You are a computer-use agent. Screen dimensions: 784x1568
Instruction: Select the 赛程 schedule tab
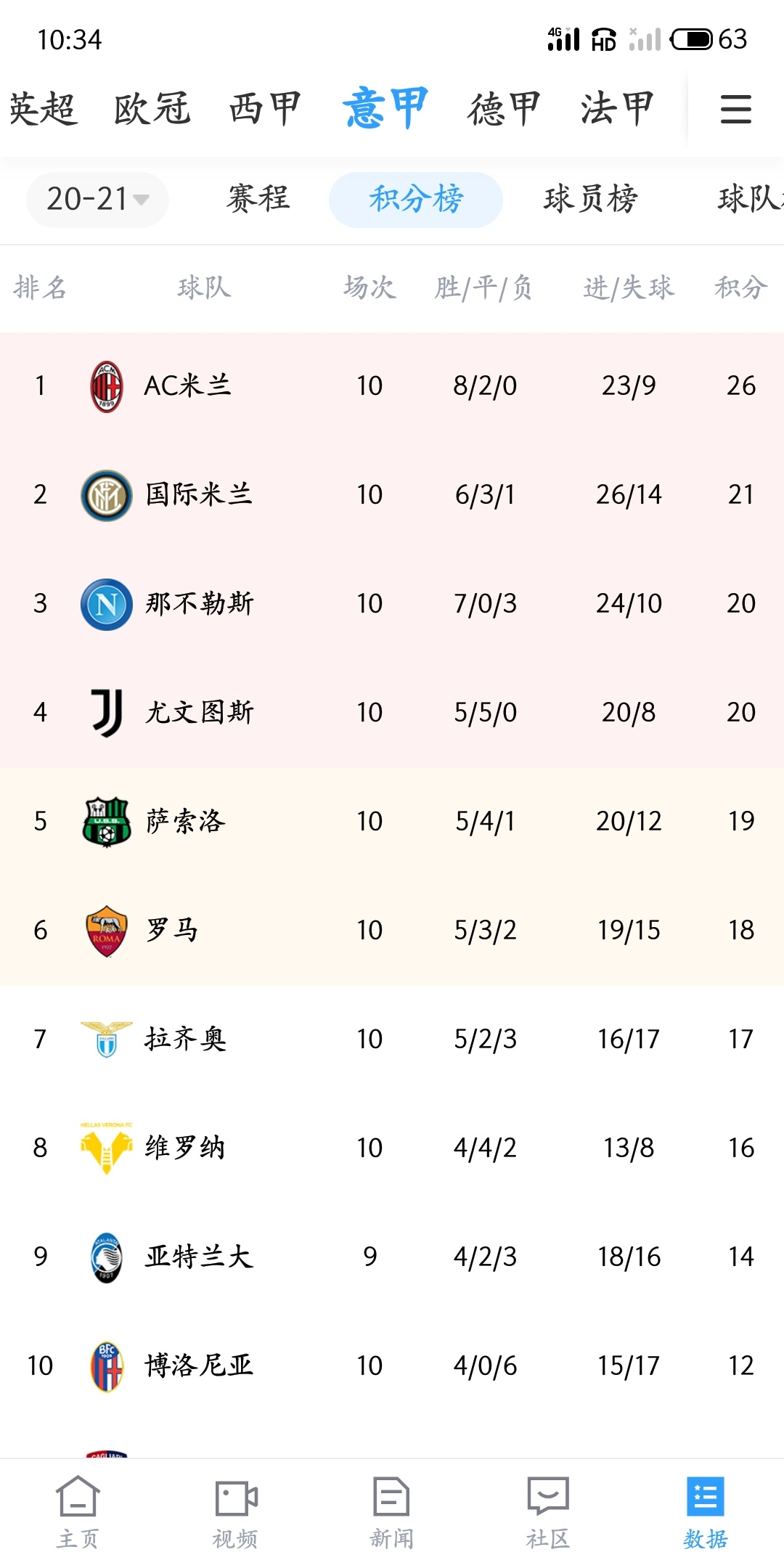(x=258, y=199)
